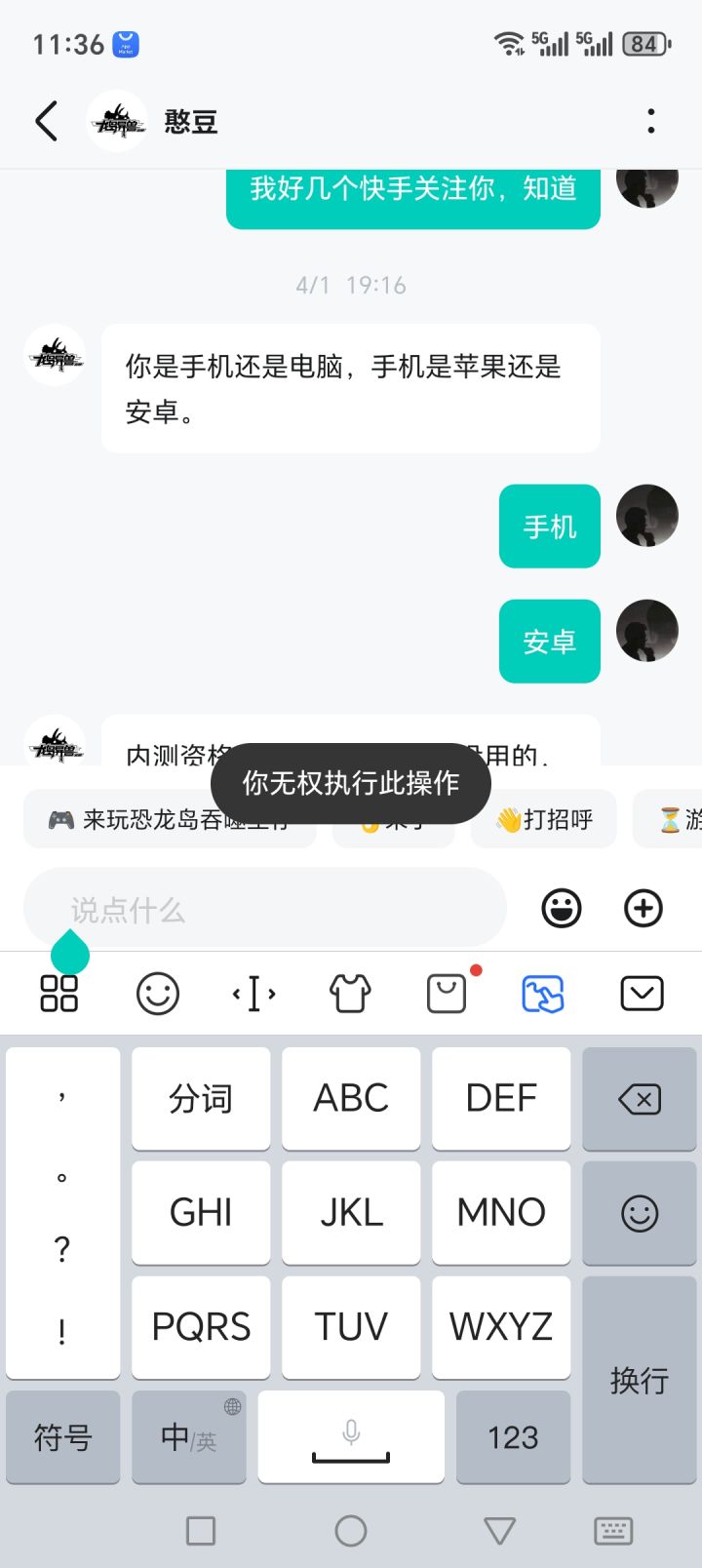Open the chat overflow menu with three dots

(x=650, y=121)
